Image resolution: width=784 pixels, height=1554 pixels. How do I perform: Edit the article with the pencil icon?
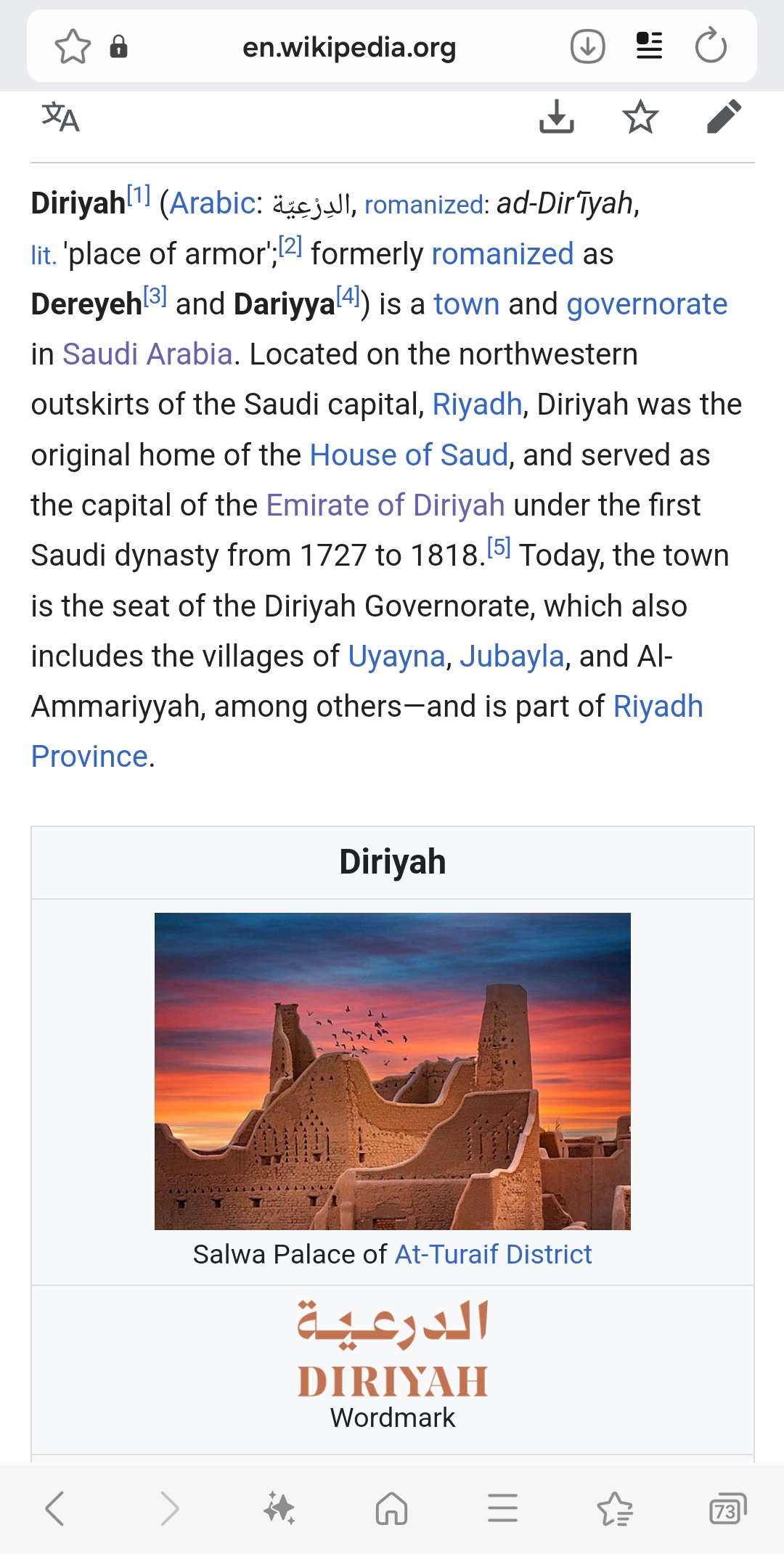click(x=724, y=117)
